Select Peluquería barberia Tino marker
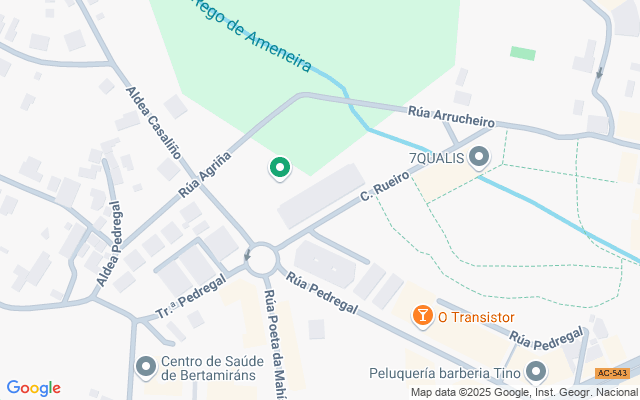 point(537,372)
